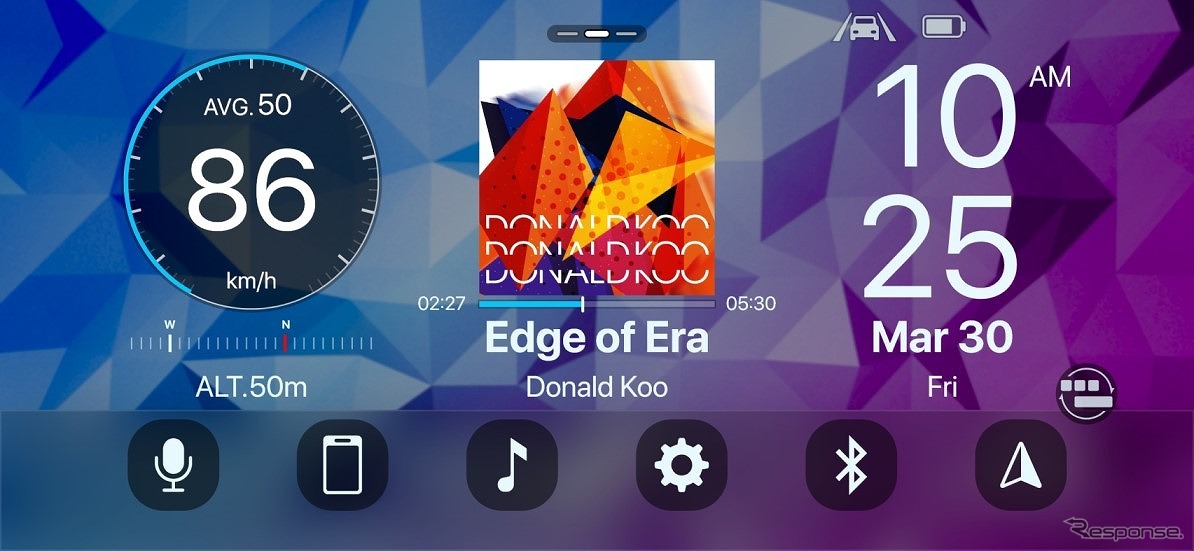The width and height of the screenshot is (1194, 551).
Task: Open the smartphone icon in the dock
Action: (342, 466)
